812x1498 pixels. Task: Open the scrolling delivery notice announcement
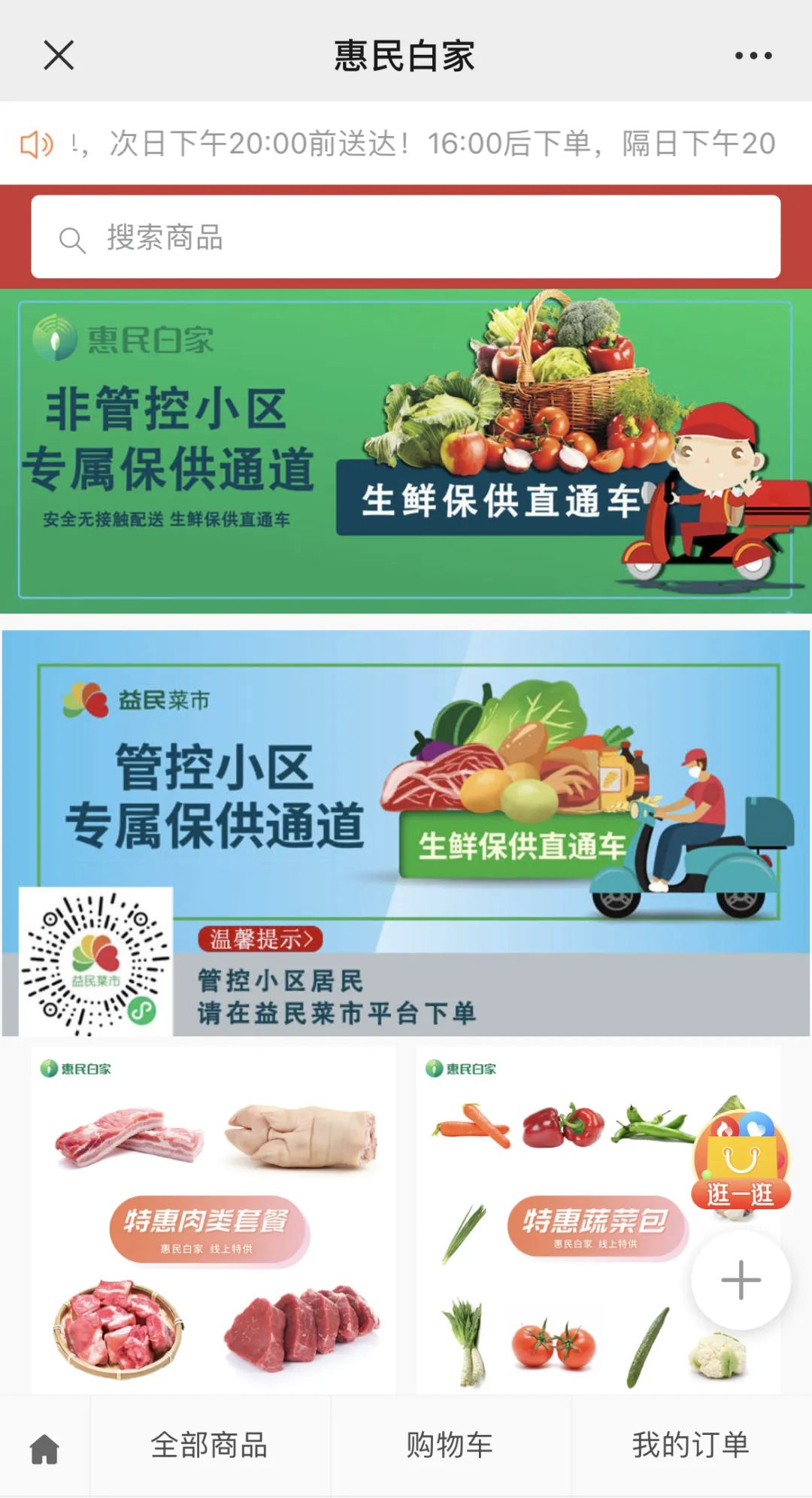click(421, 143)
